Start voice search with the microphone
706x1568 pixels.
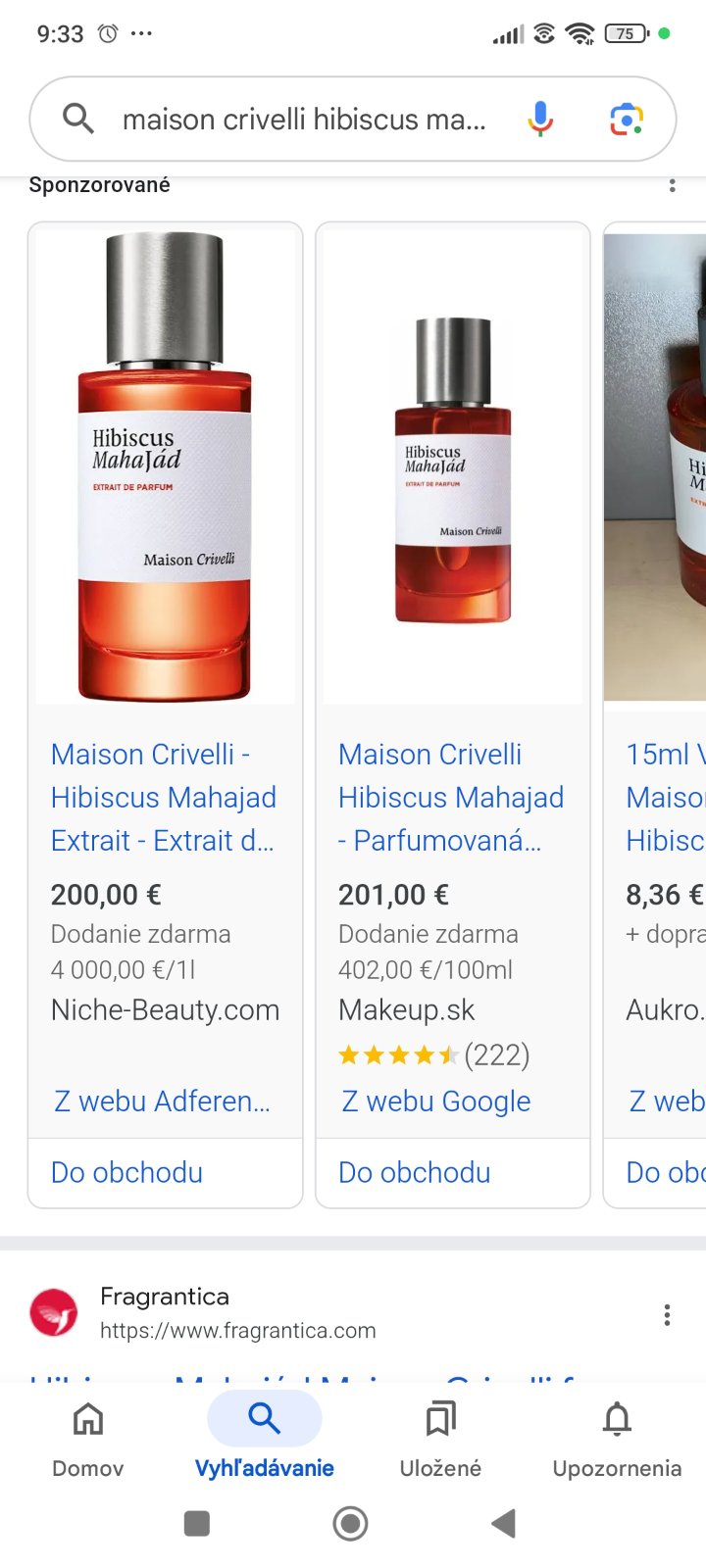(540, 120)
